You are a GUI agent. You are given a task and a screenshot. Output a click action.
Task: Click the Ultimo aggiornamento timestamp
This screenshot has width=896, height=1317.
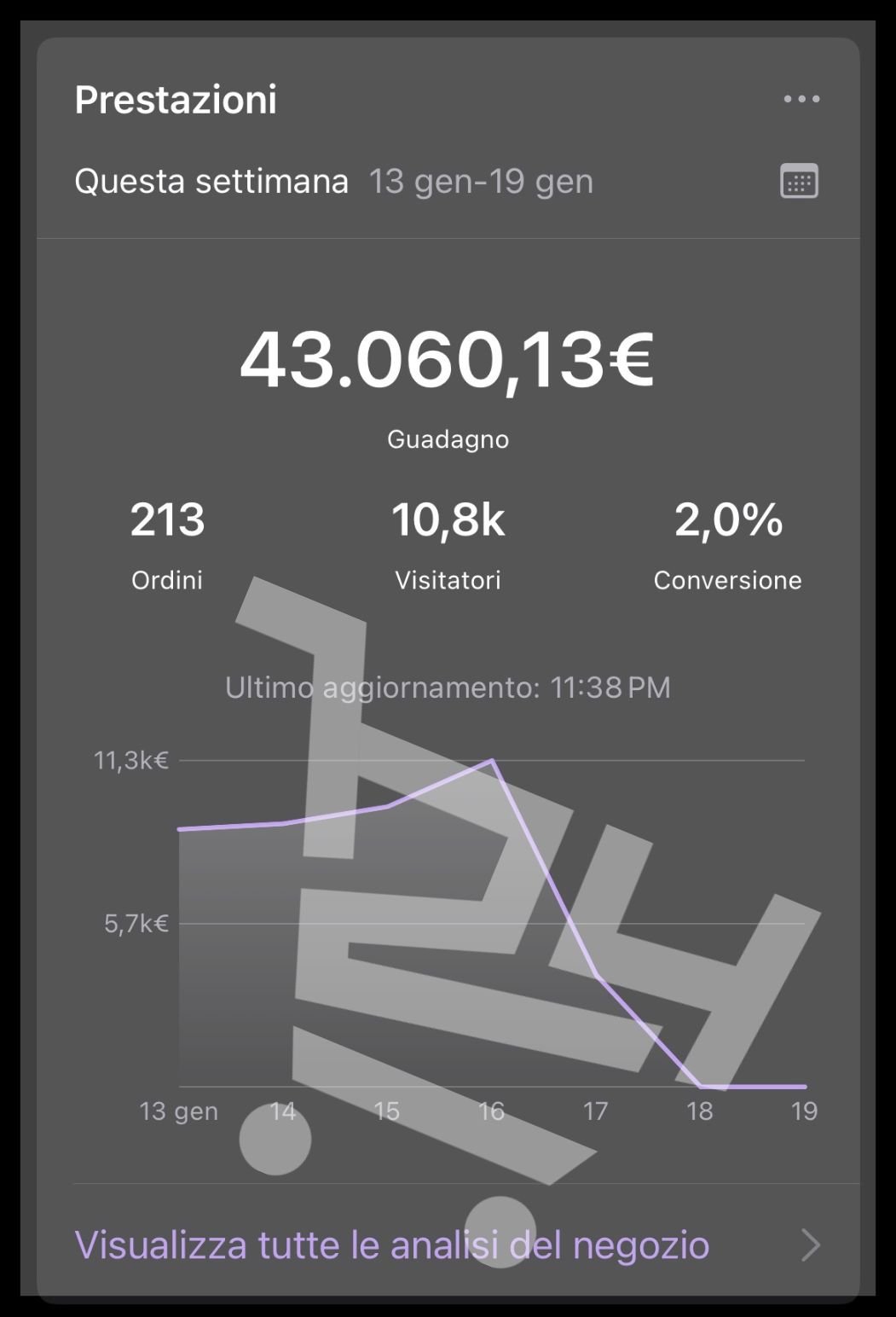click(x=448, y=687)
